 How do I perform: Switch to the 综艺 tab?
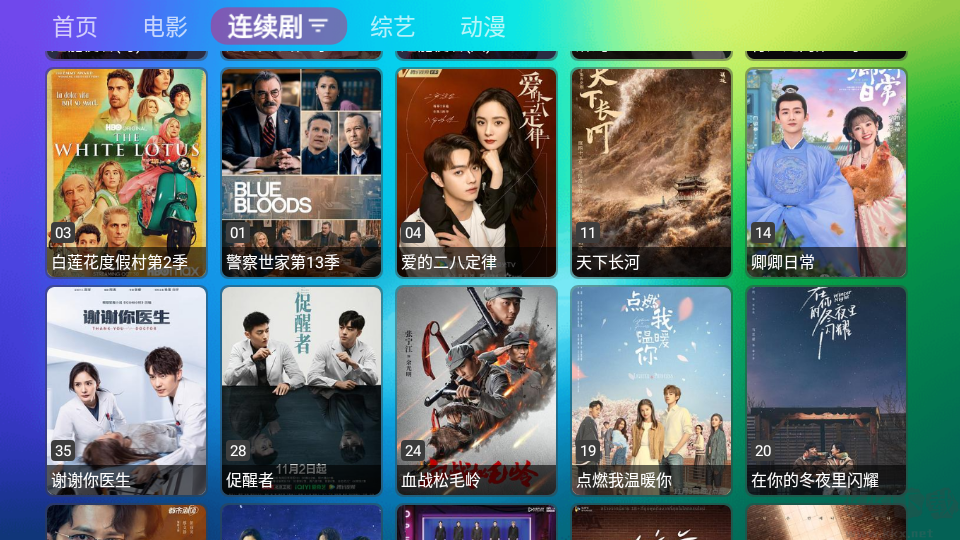pyautogui.click(x=392, y=27)
